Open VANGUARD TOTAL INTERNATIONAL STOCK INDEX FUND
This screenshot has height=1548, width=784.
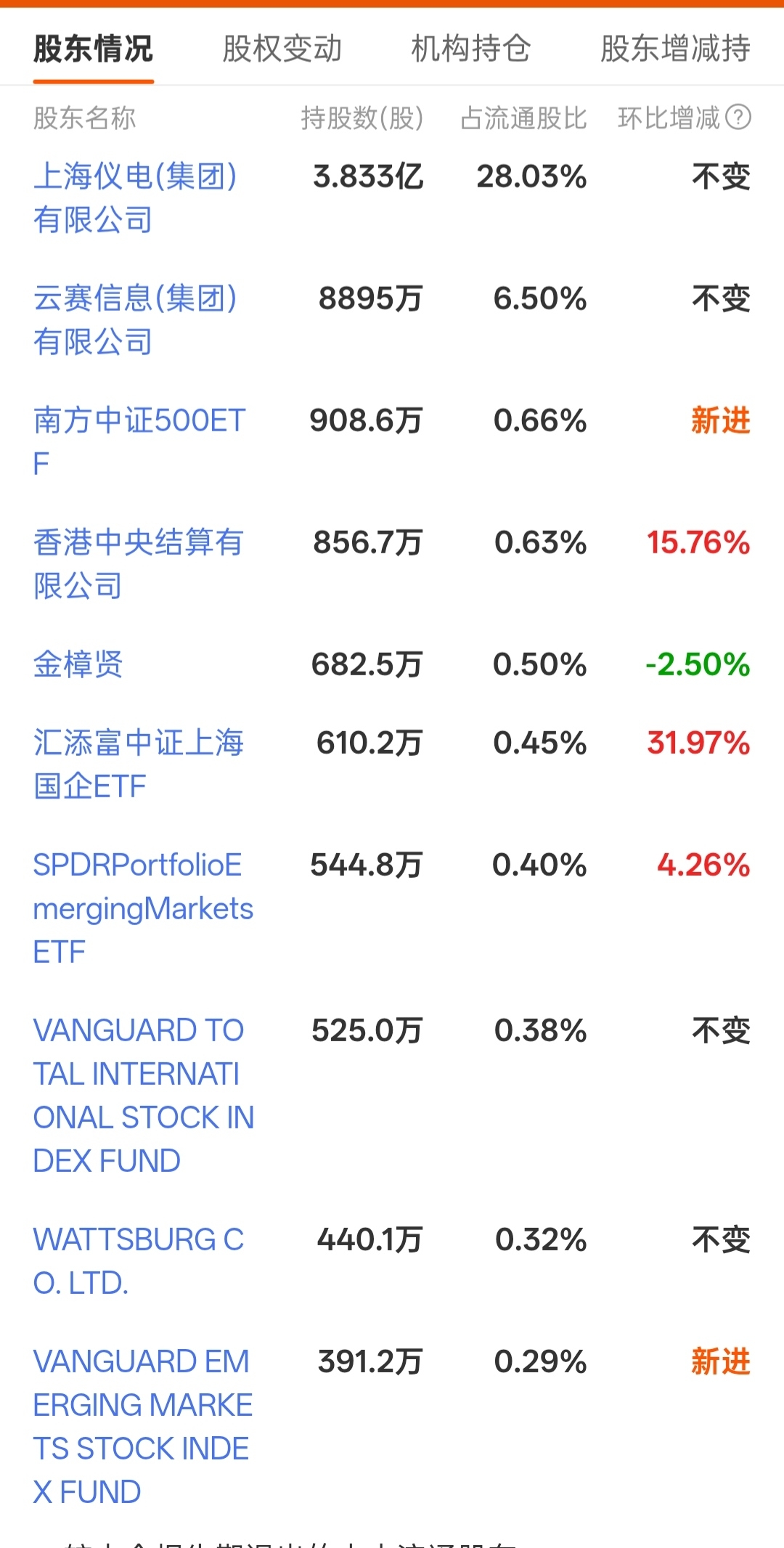144,1095
